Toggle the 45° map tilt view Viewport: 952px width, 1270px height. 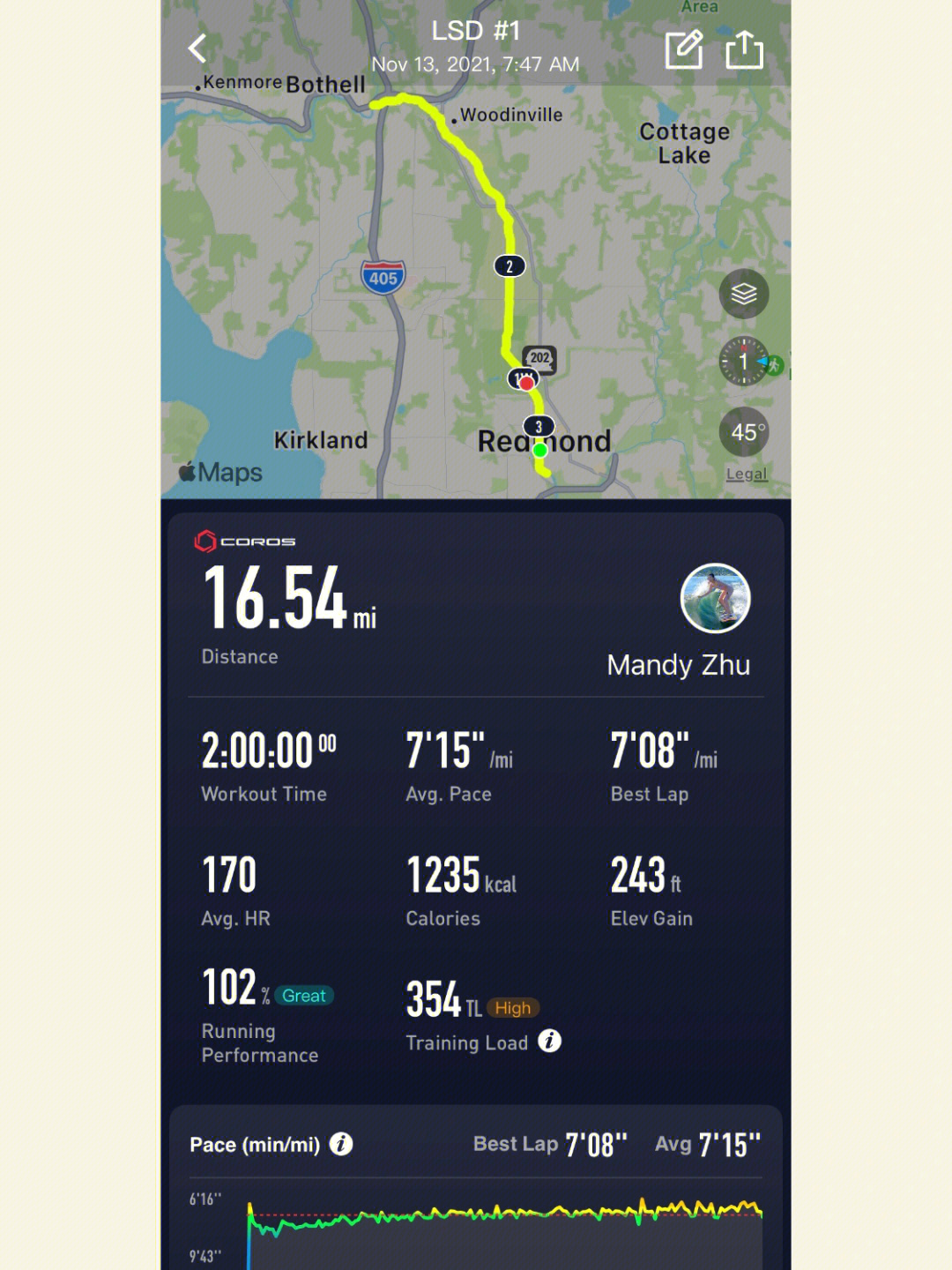[x=745, y=432]
